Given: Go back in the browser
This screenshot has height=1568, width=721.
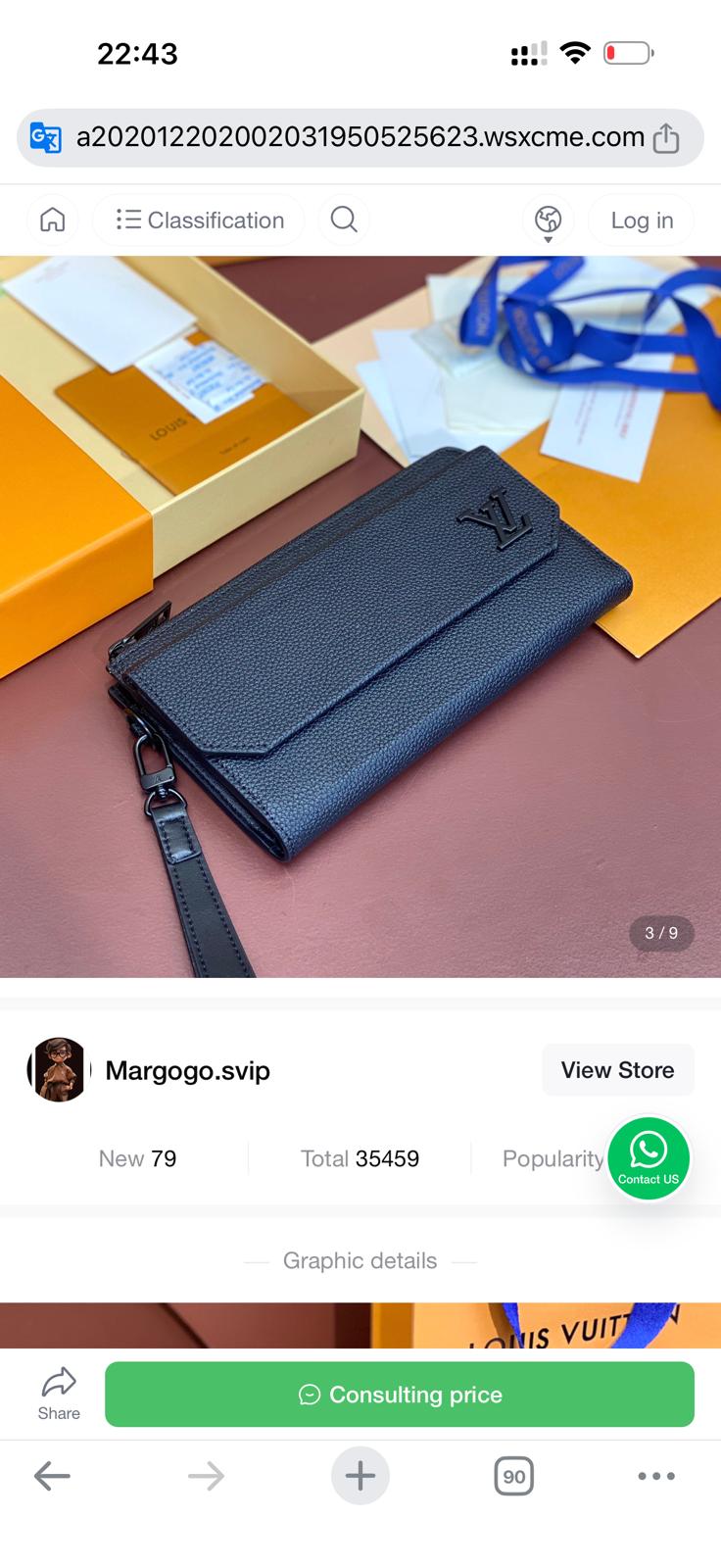Looking at the screenshot, I should tap(52, 1476).
